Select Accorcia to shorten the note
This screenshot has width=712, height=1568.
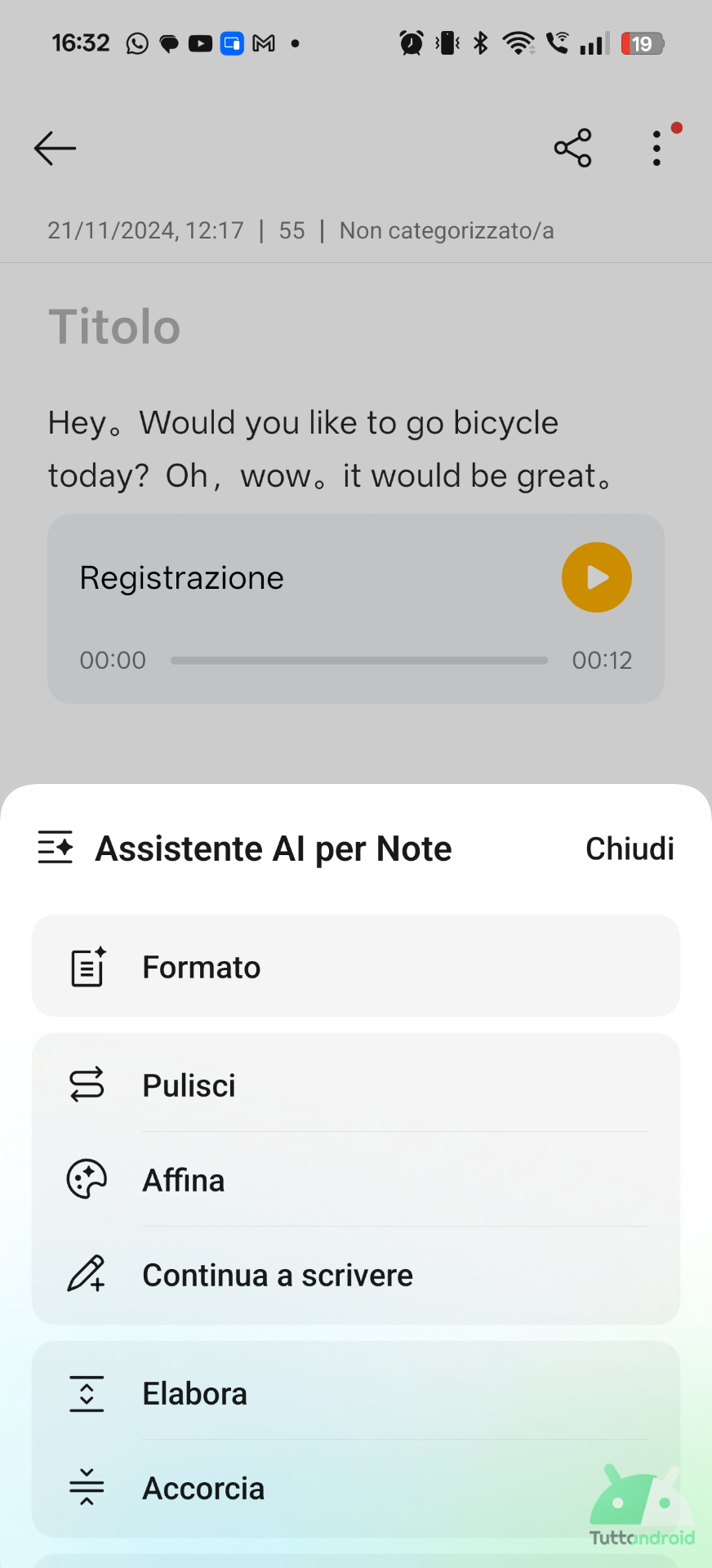[x=356, y=1488]
